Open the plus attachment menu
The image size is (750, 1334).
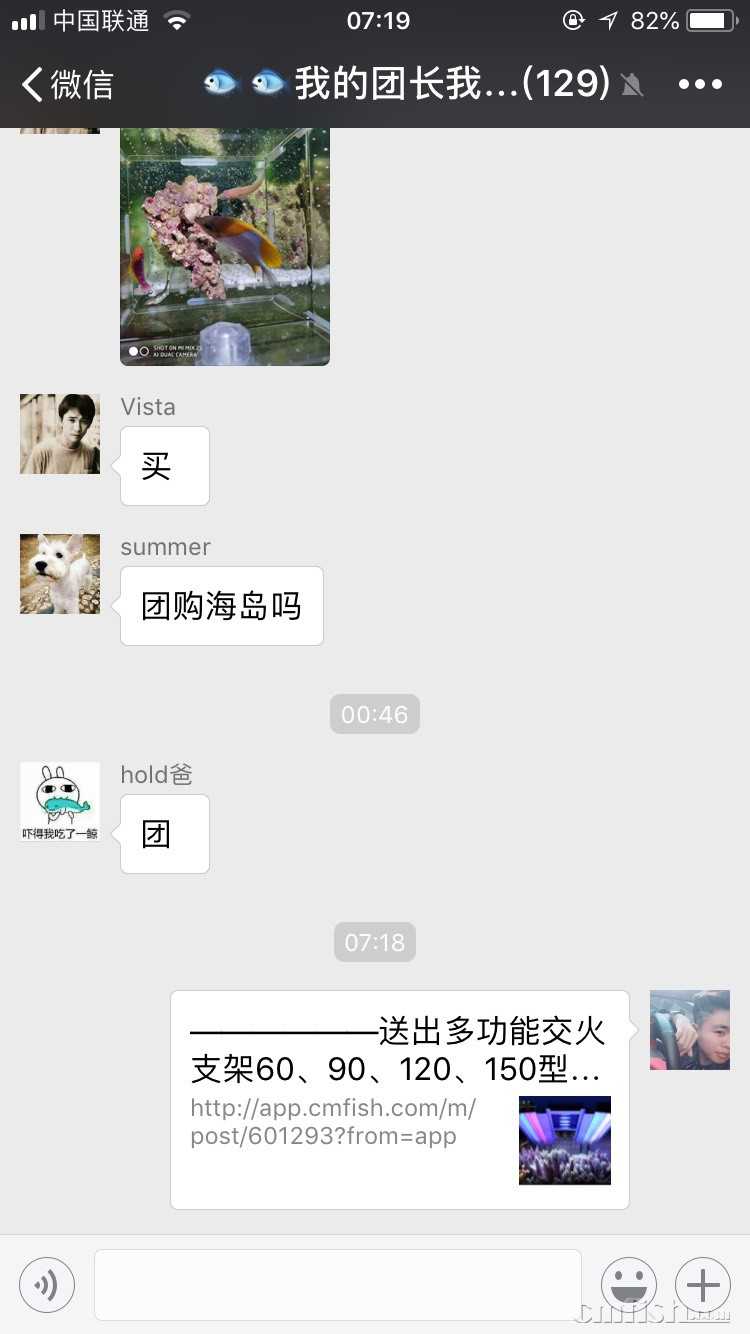[x=703, y=1285]
